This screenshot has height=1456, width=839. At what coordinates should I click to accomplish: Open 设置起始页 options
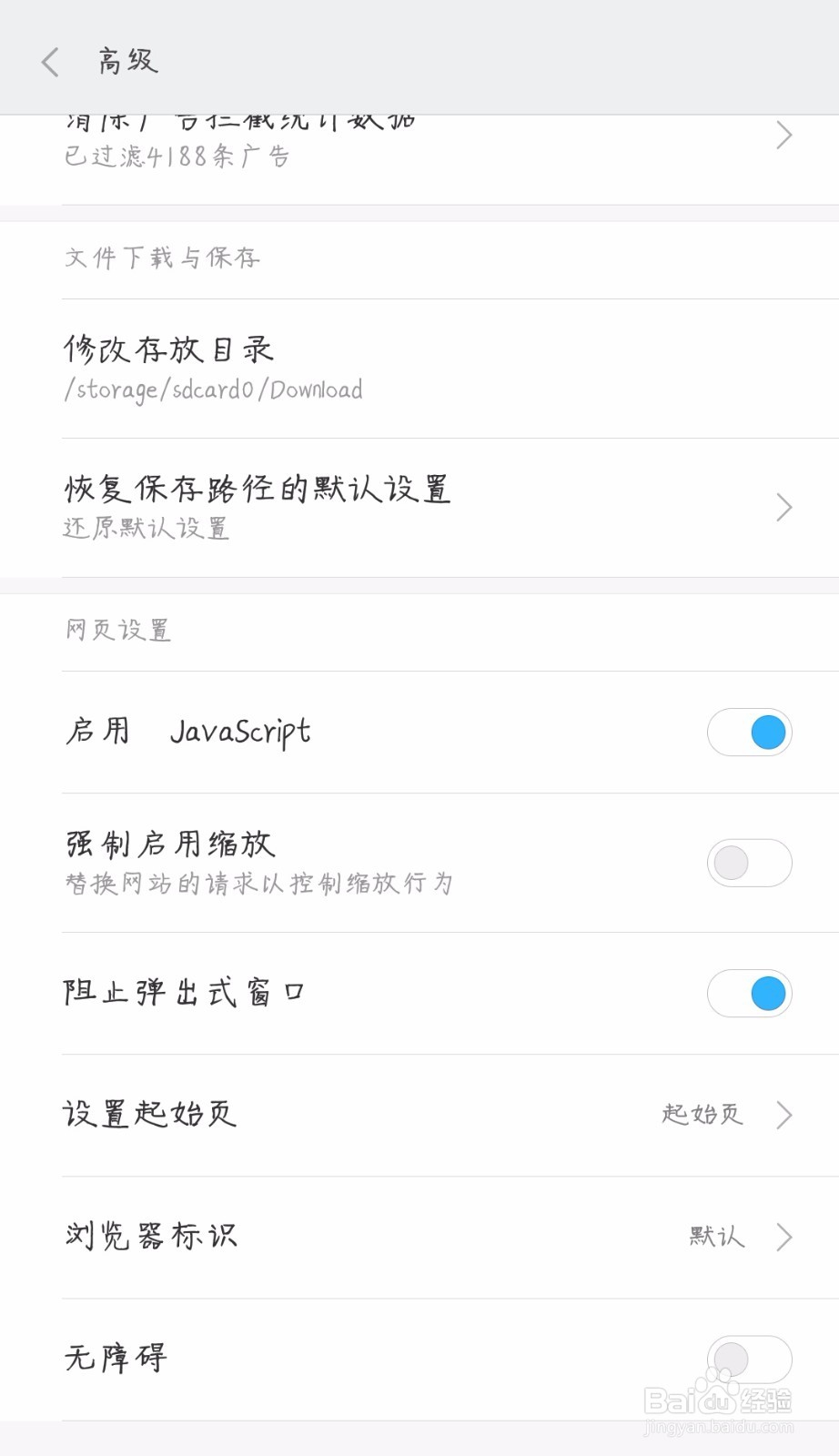click(419, 1116)
